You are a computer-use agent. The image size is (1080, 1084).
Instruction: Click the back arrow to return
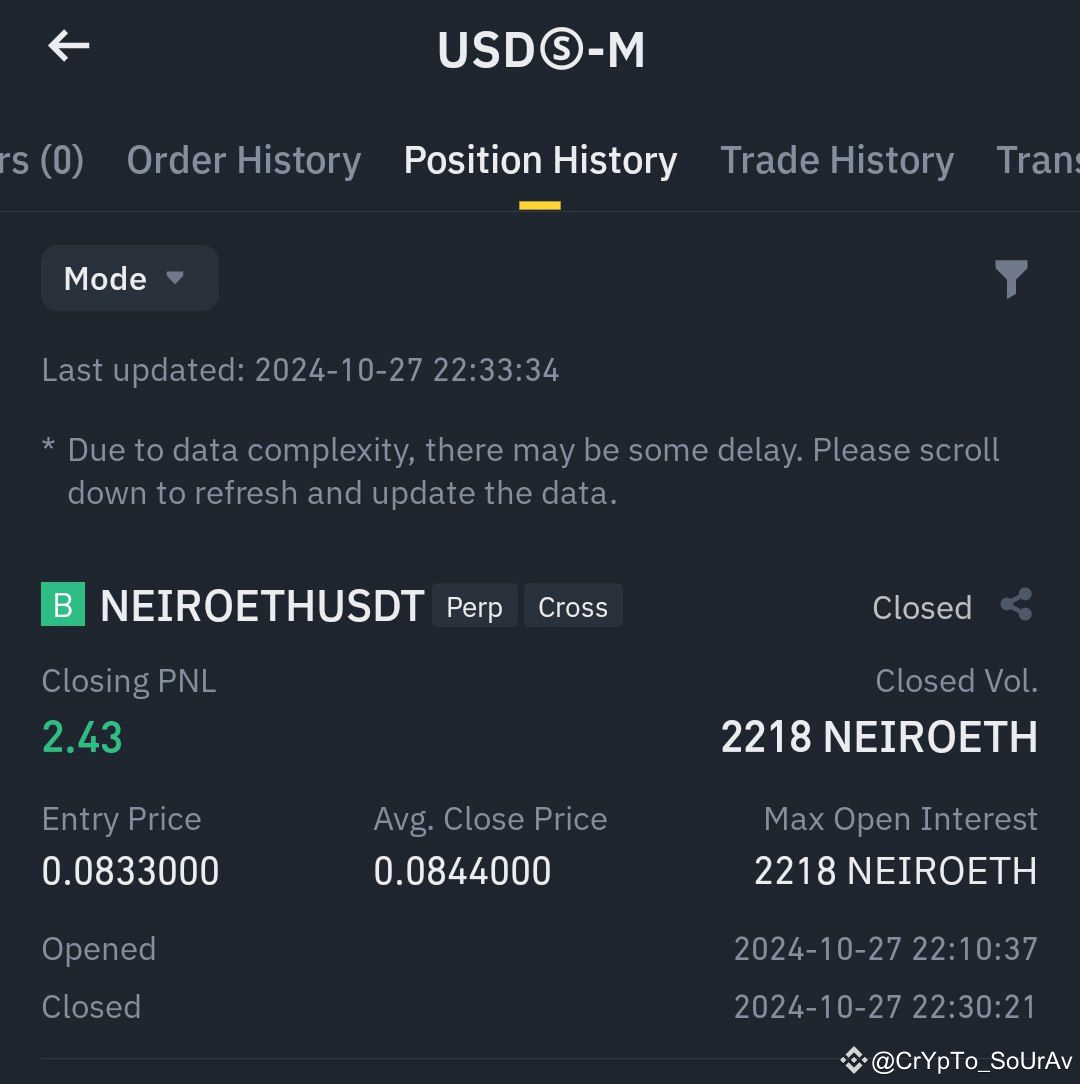68,45
